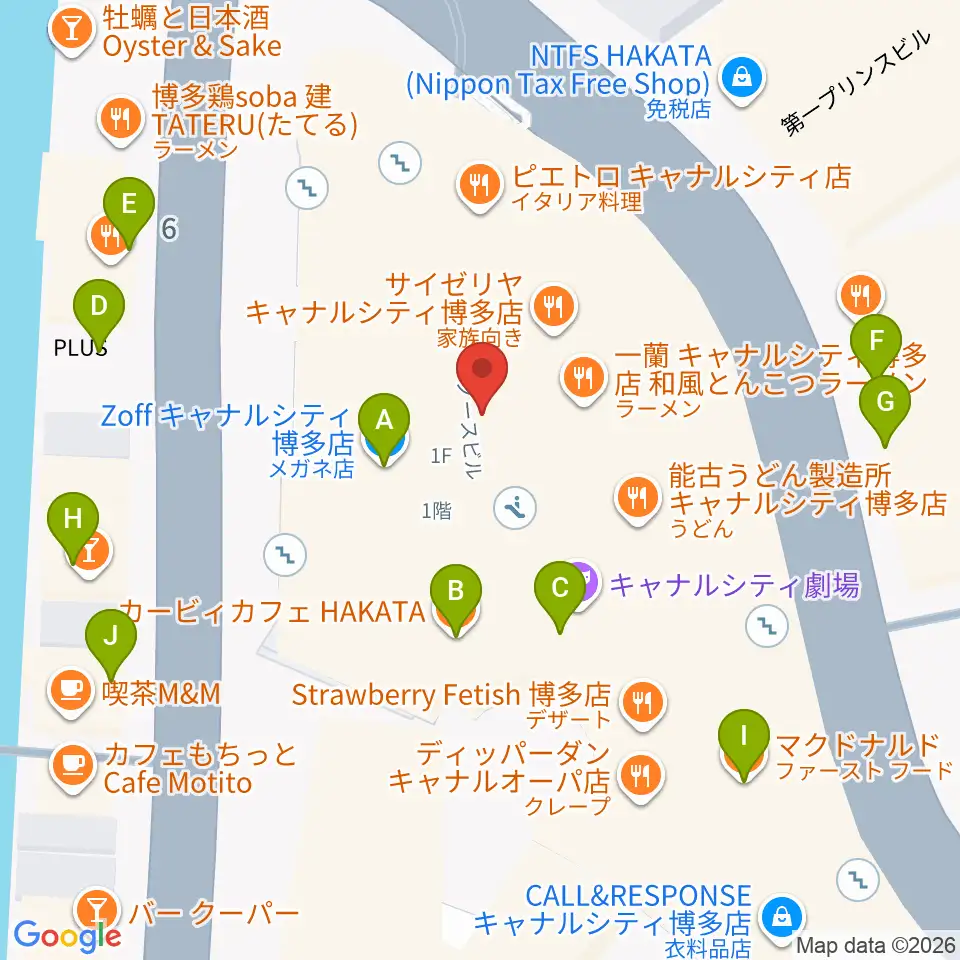This screenshot has width=960, height=960.
Task: Select the サイゼリヤ restaurant pin
Action: 554,308
